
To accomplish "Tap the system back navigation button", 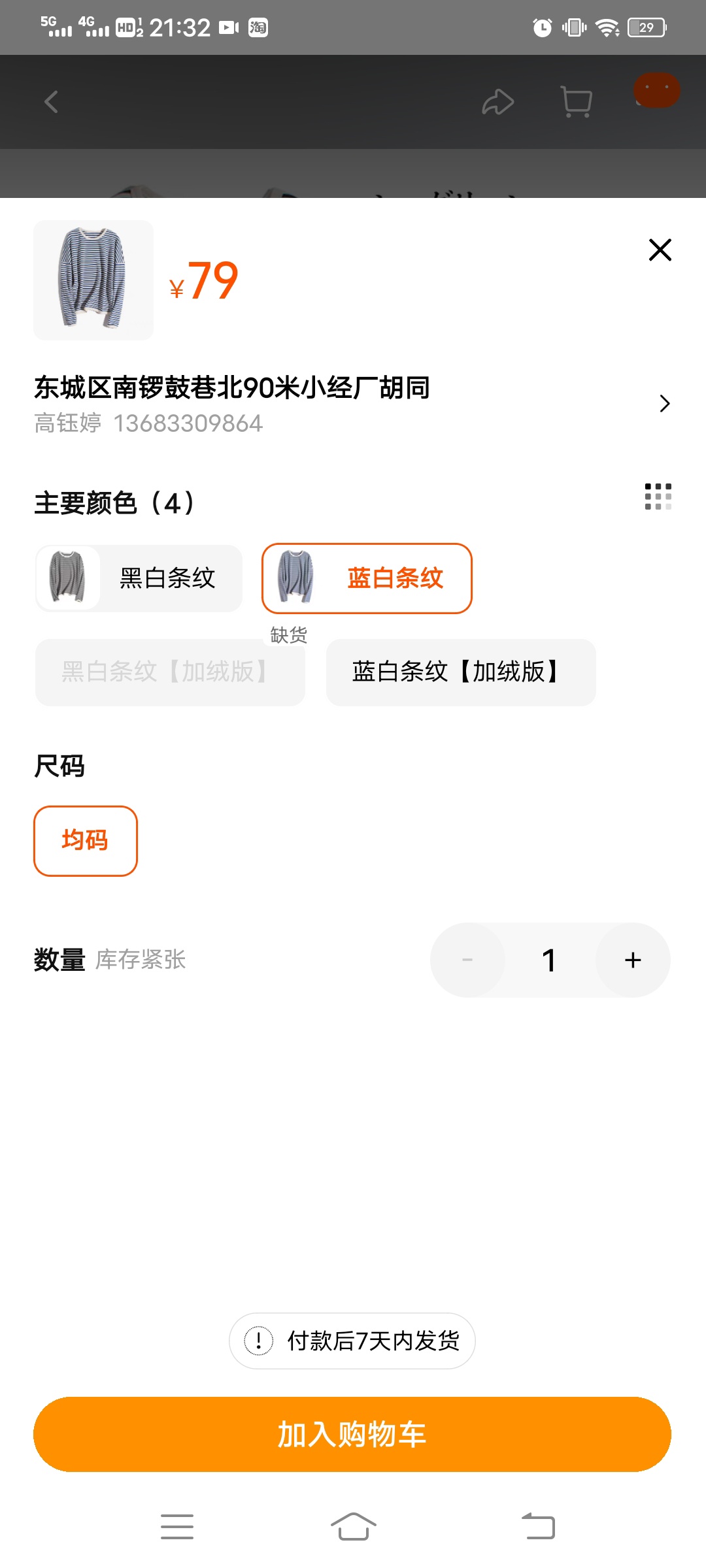I will (x=538, y=1527).
